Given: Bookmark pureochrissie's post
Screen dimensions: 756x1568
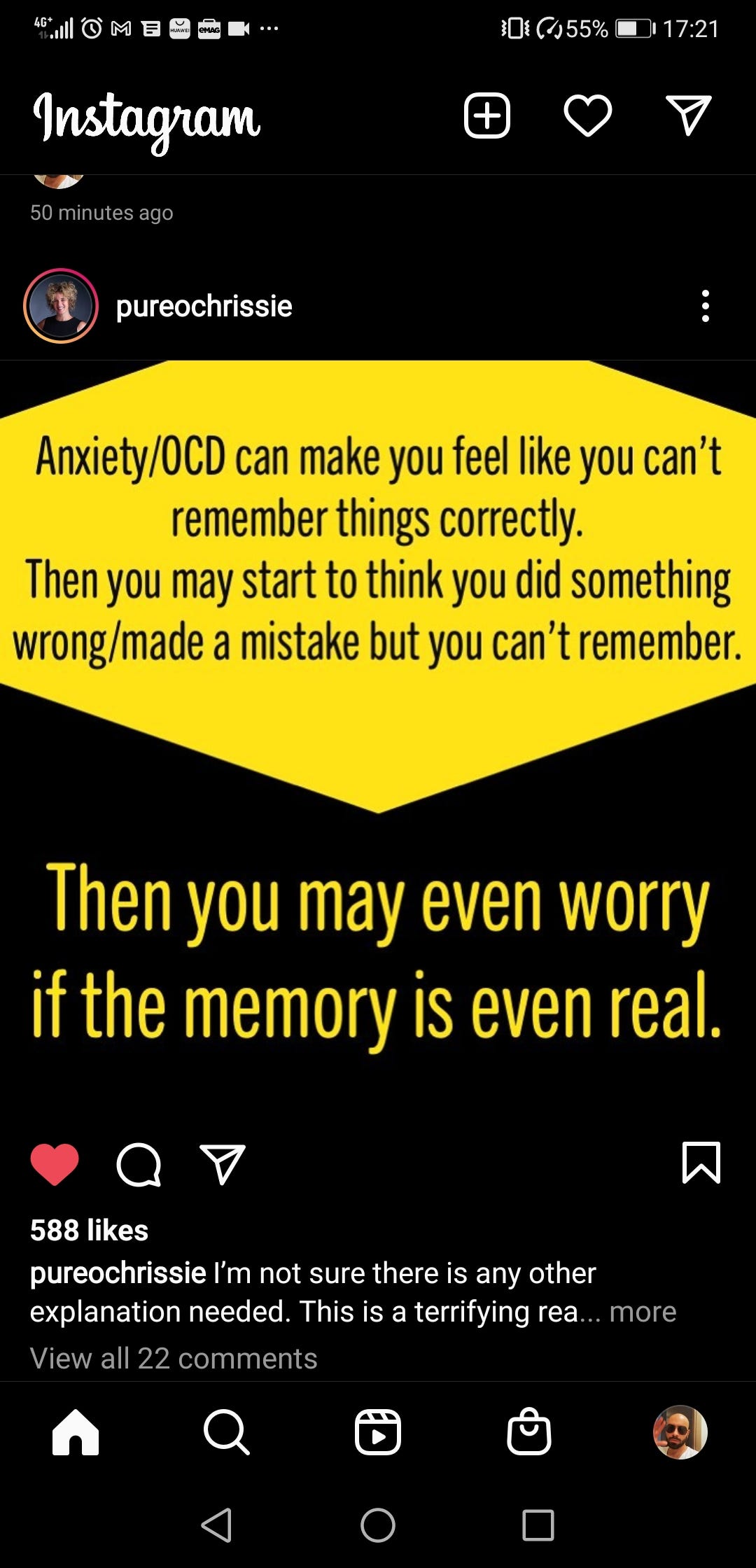Looking at the screenshot, I should (x=701, y=1163).
